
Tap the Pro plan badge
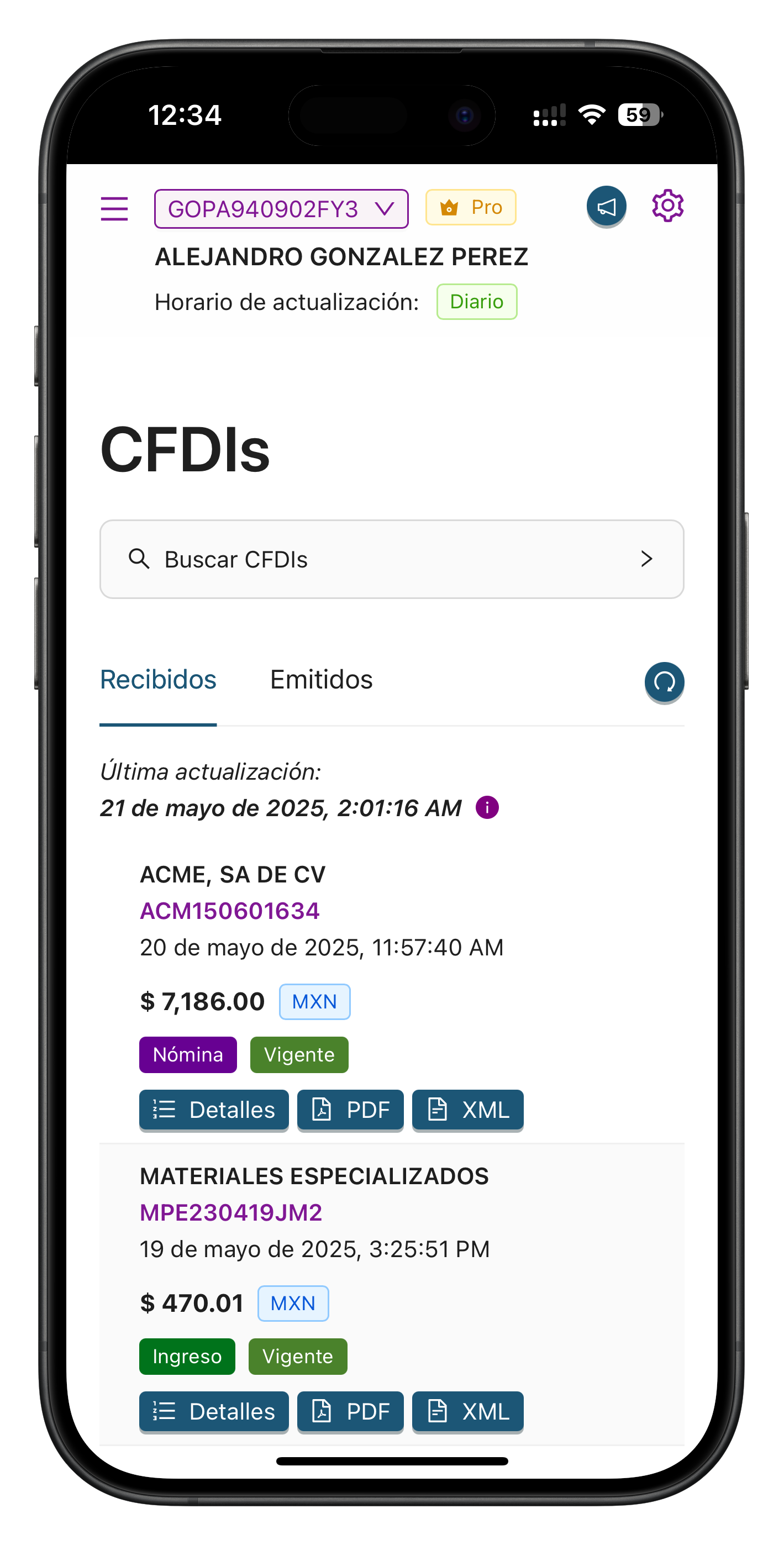pos(470,208)
